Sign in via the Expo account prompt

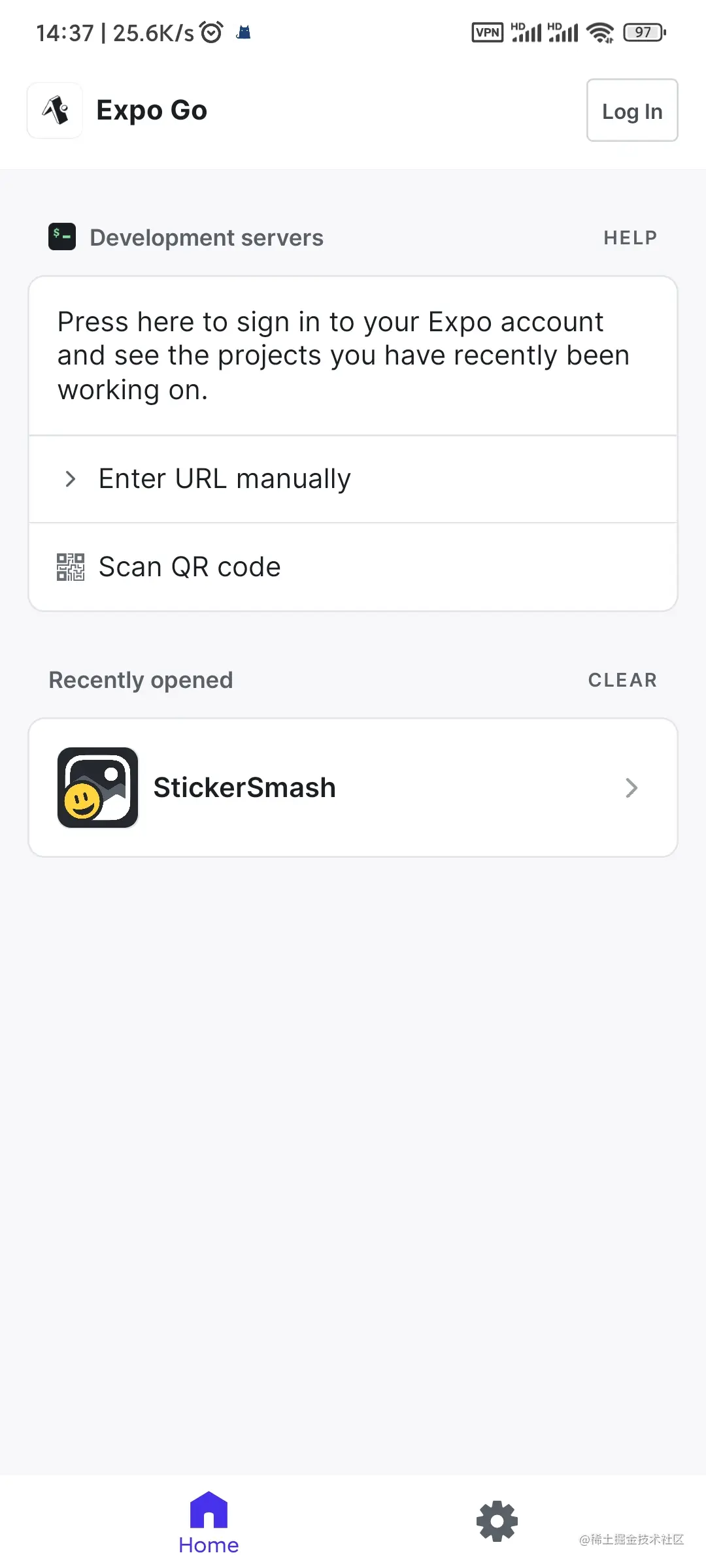(353, 356)
